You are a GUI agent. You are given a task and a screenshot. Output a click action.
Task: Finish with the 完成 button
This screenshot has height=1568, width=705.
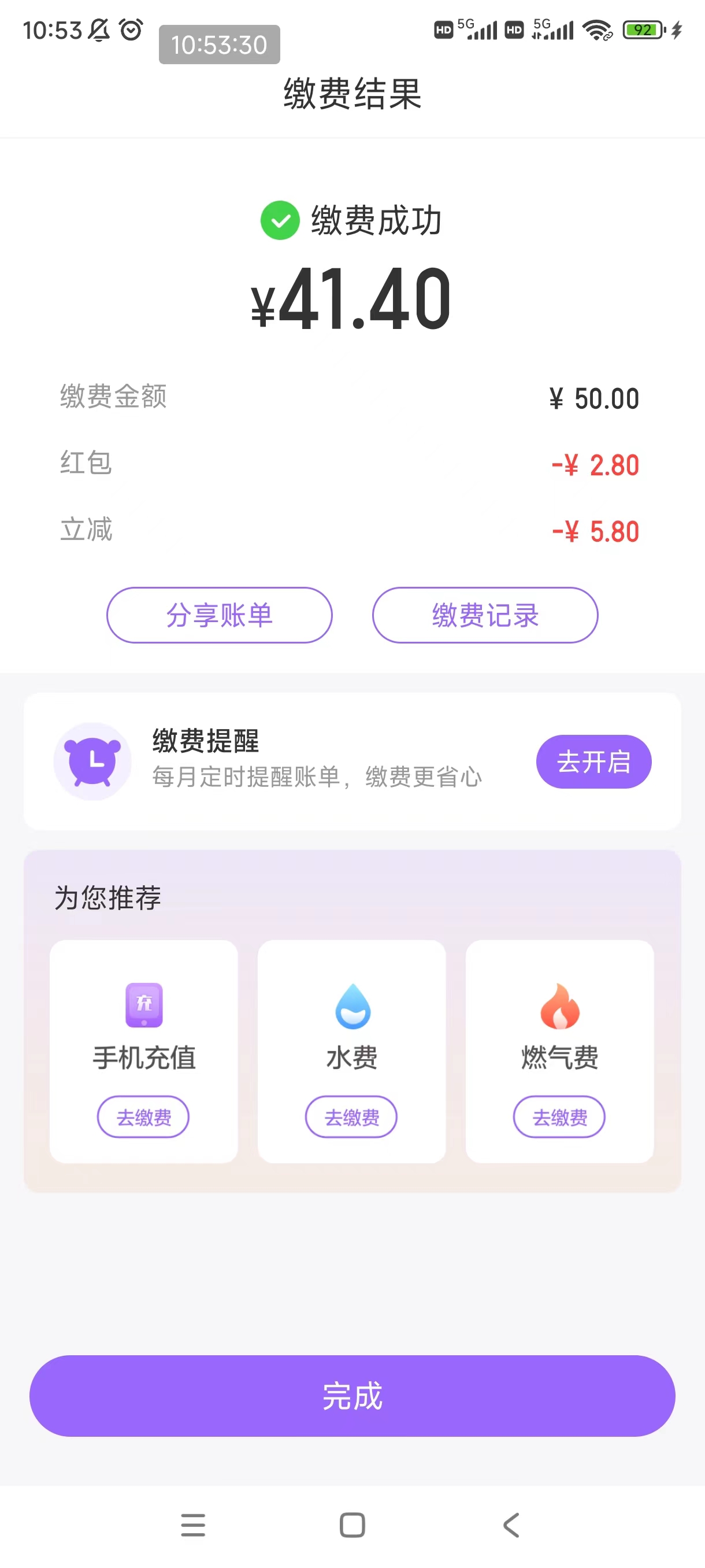coord(352,1396)
